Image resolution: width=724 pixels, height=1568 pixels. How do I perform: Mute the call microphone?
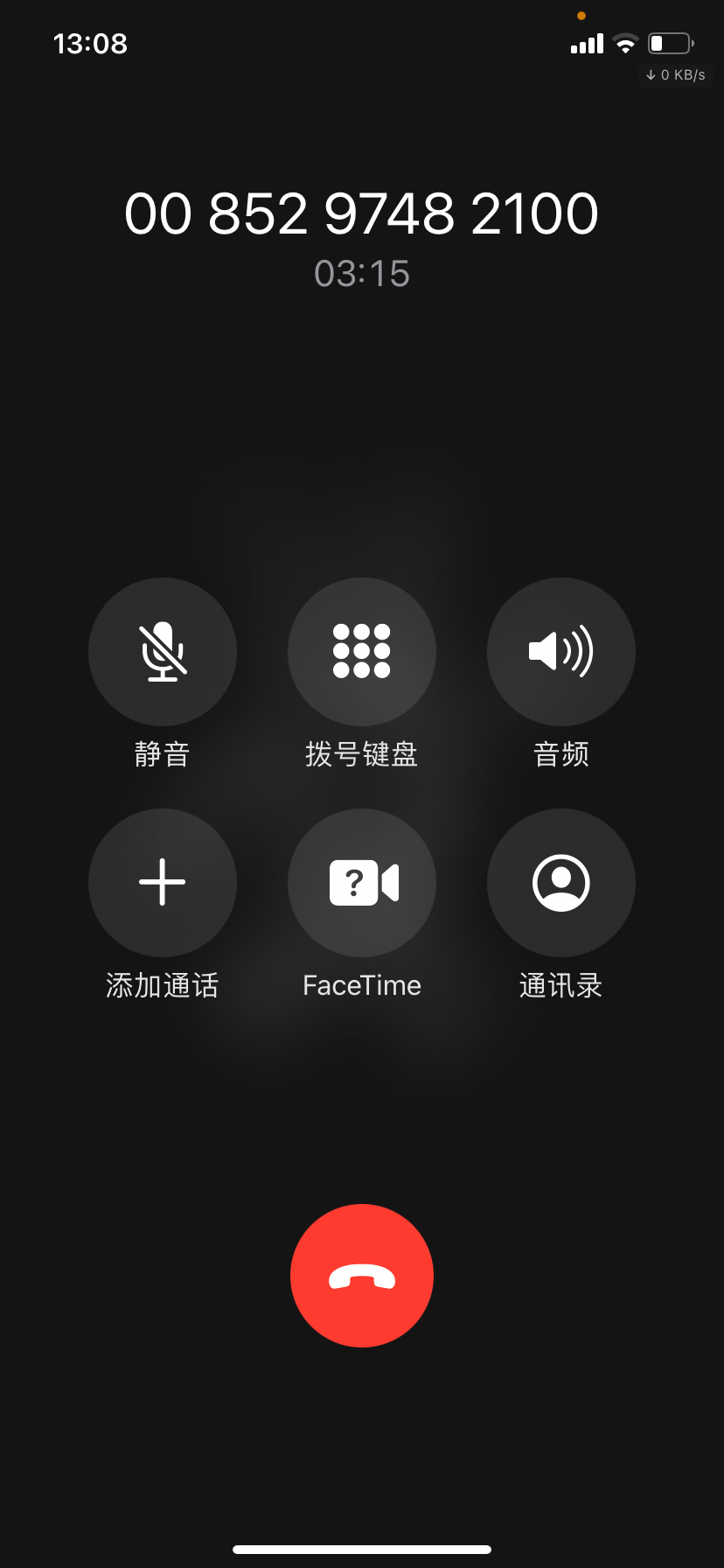pyautogui.click(x=163, y=652)
